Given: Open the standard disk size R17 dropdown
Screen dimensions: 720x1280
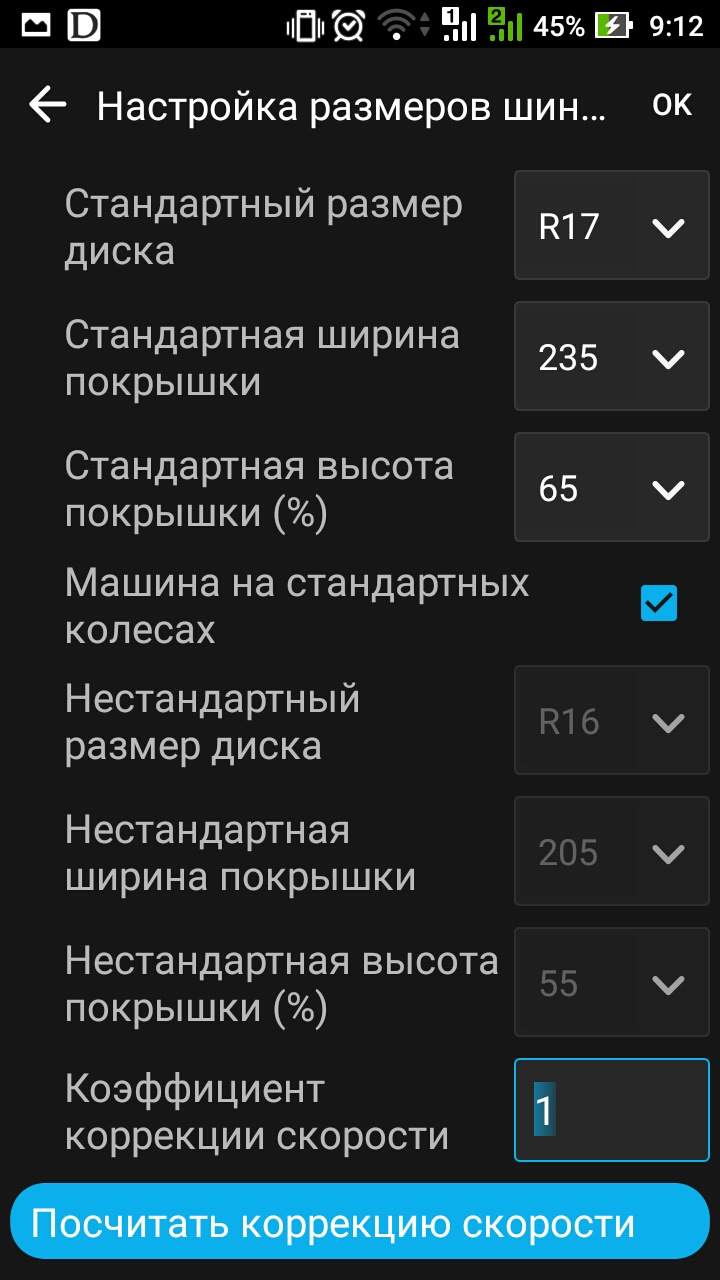Looking at the screenshot, I should tap(611, 226).
